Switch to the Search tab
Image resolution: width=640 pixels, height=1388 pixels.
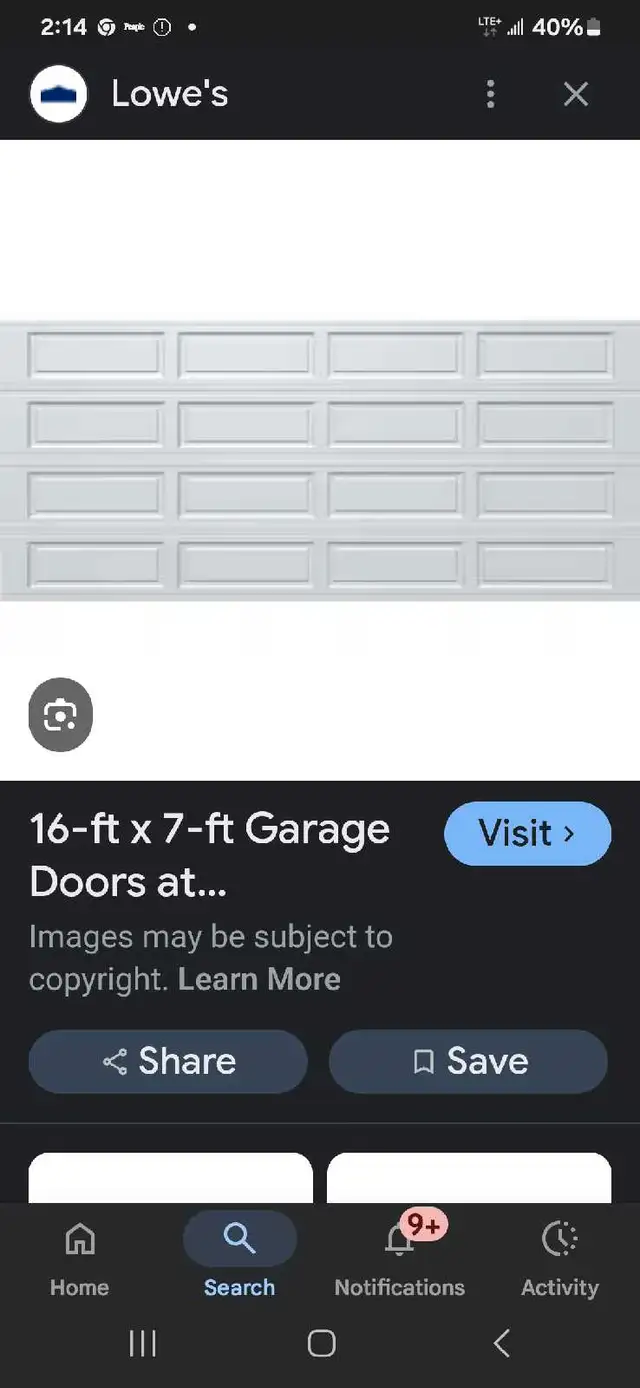coord(239,1258)
